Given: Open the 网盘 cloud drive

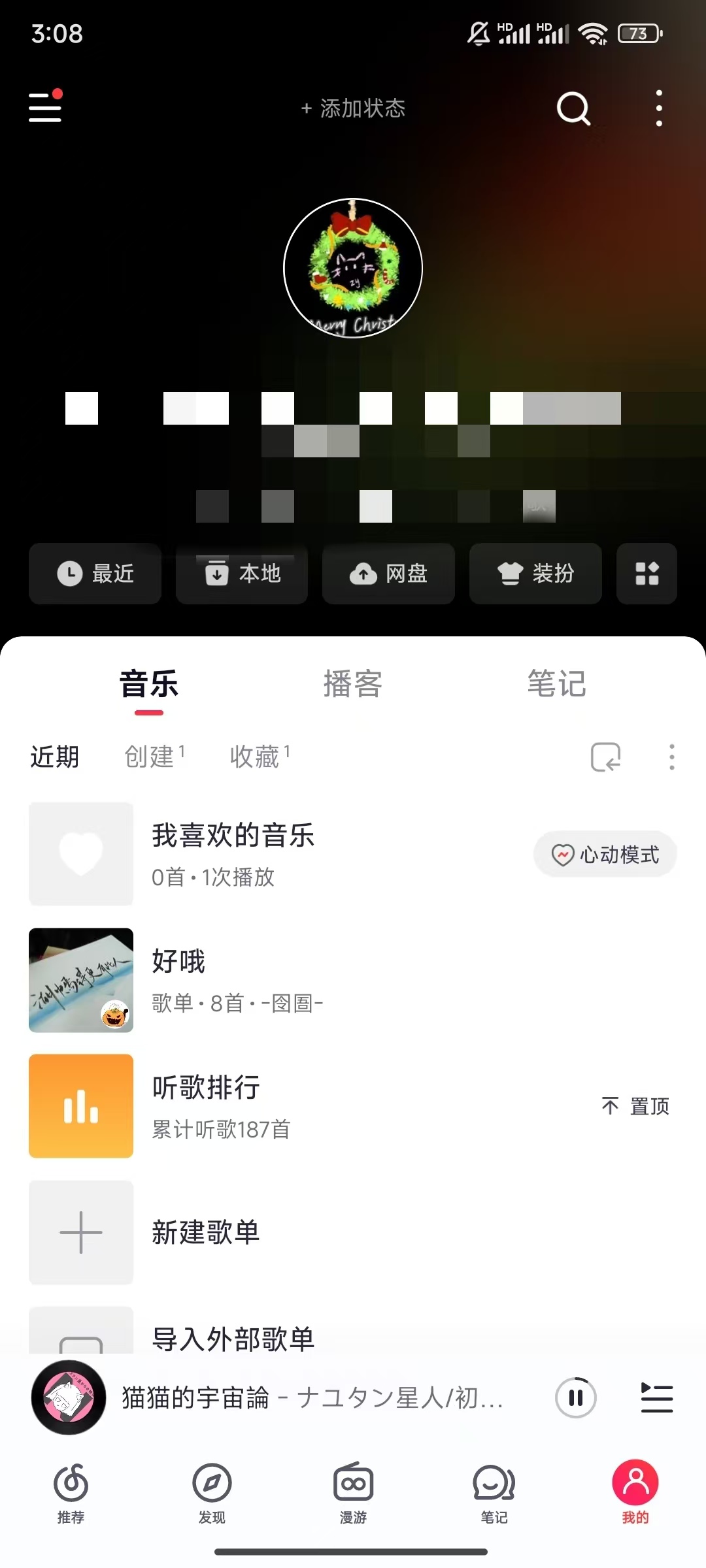Looking at the screenshot, I should pos(388,574).
